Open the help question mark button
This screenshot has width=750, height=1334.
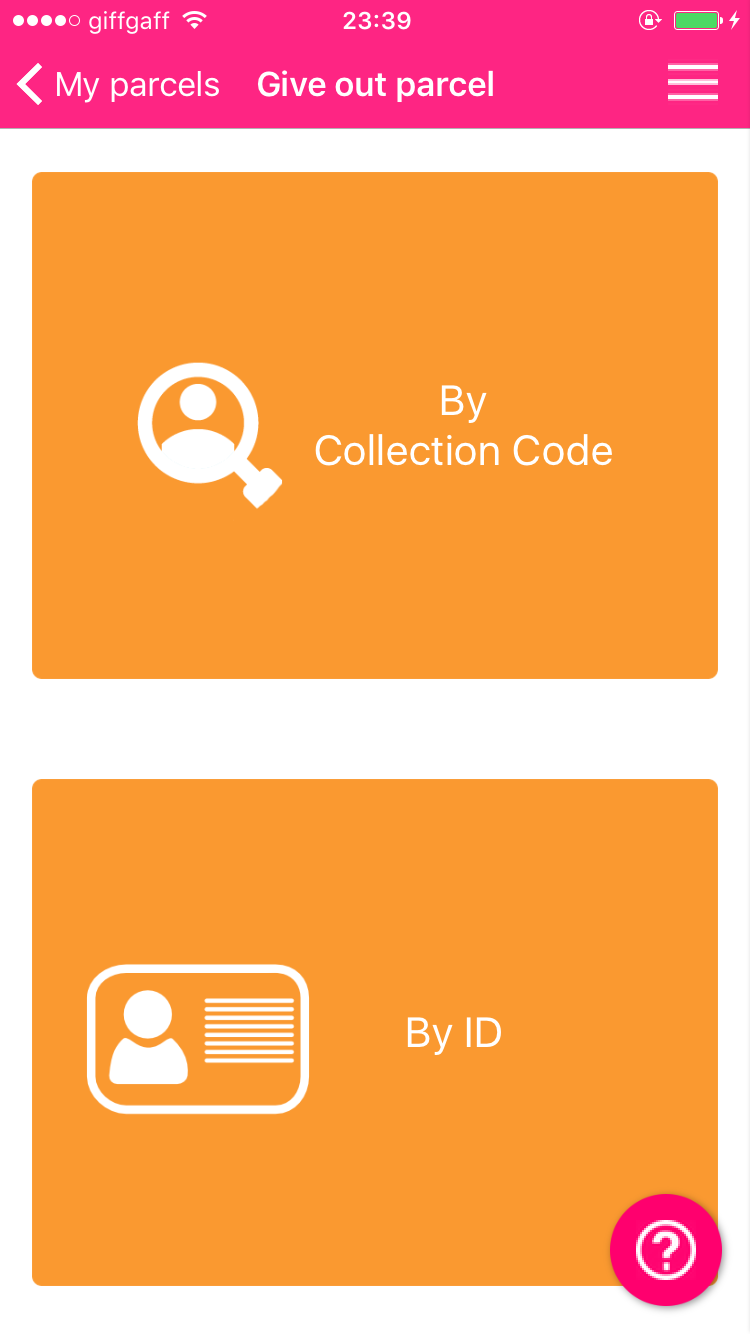click(666, 1249)
